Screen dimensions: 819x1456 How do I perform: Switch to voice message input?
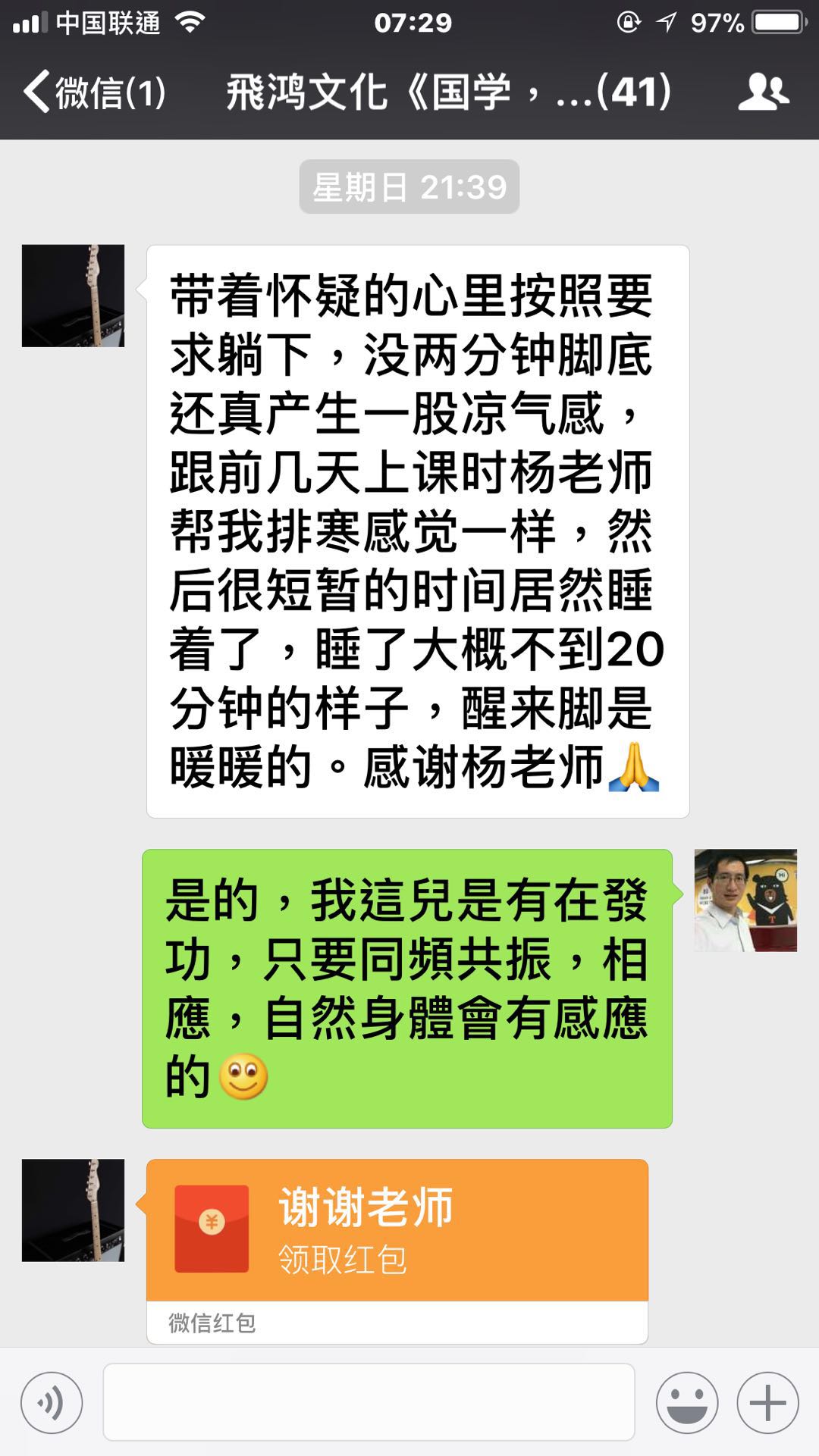tap(52, 1403)
